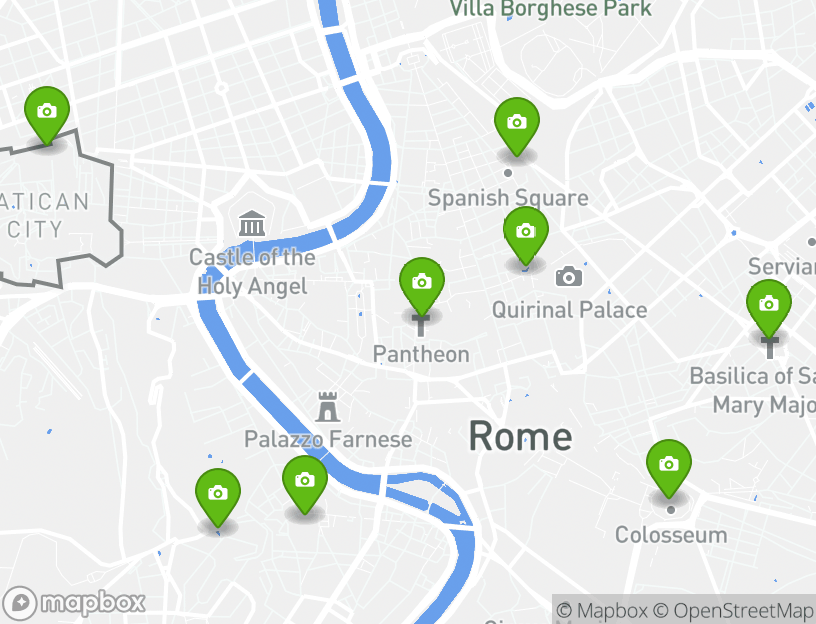
Task: Select the photo marker above Spanish Square
Action: click(x=516, y=123)
